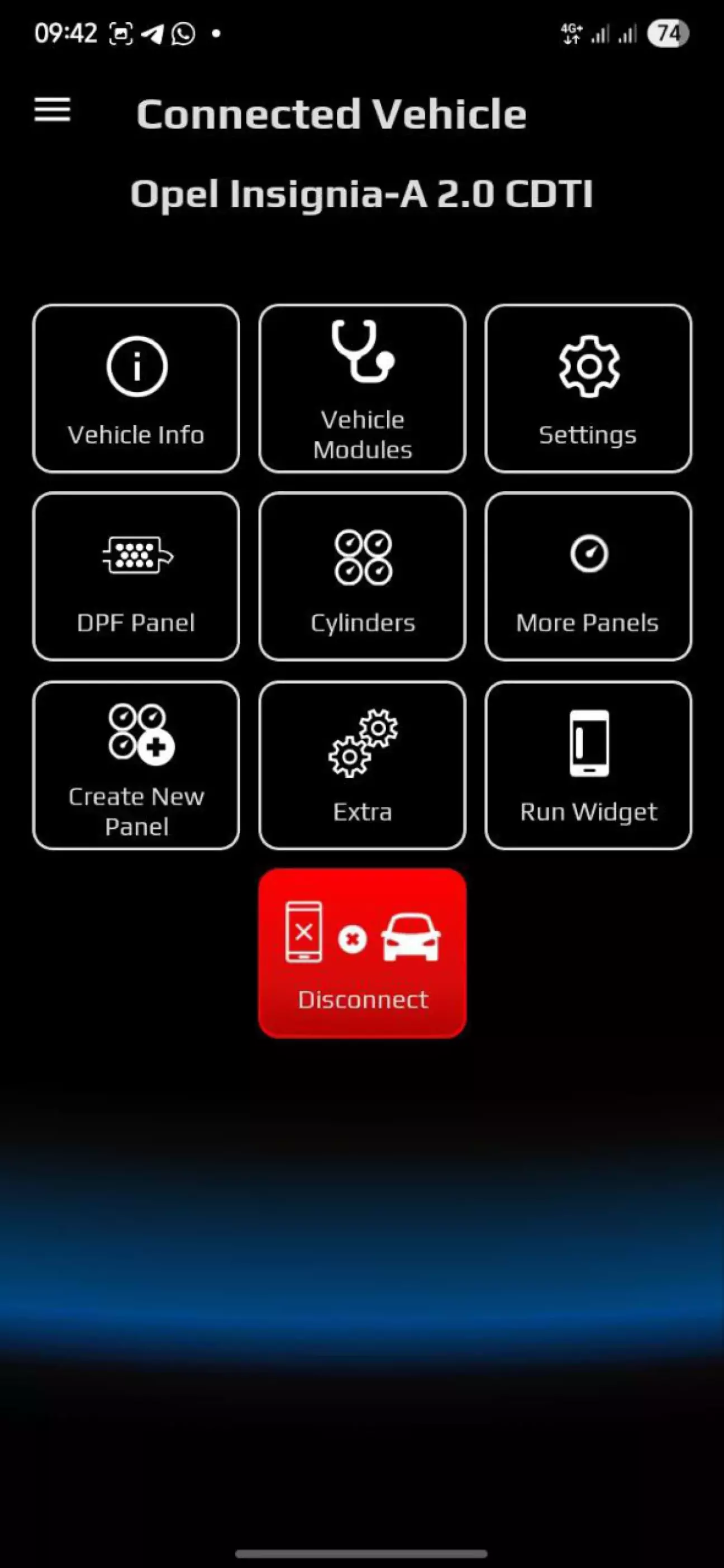Viewport: 724px width, 1568px height.
Task: View the Cylinders panel
Action: click(x=363, y=577)
